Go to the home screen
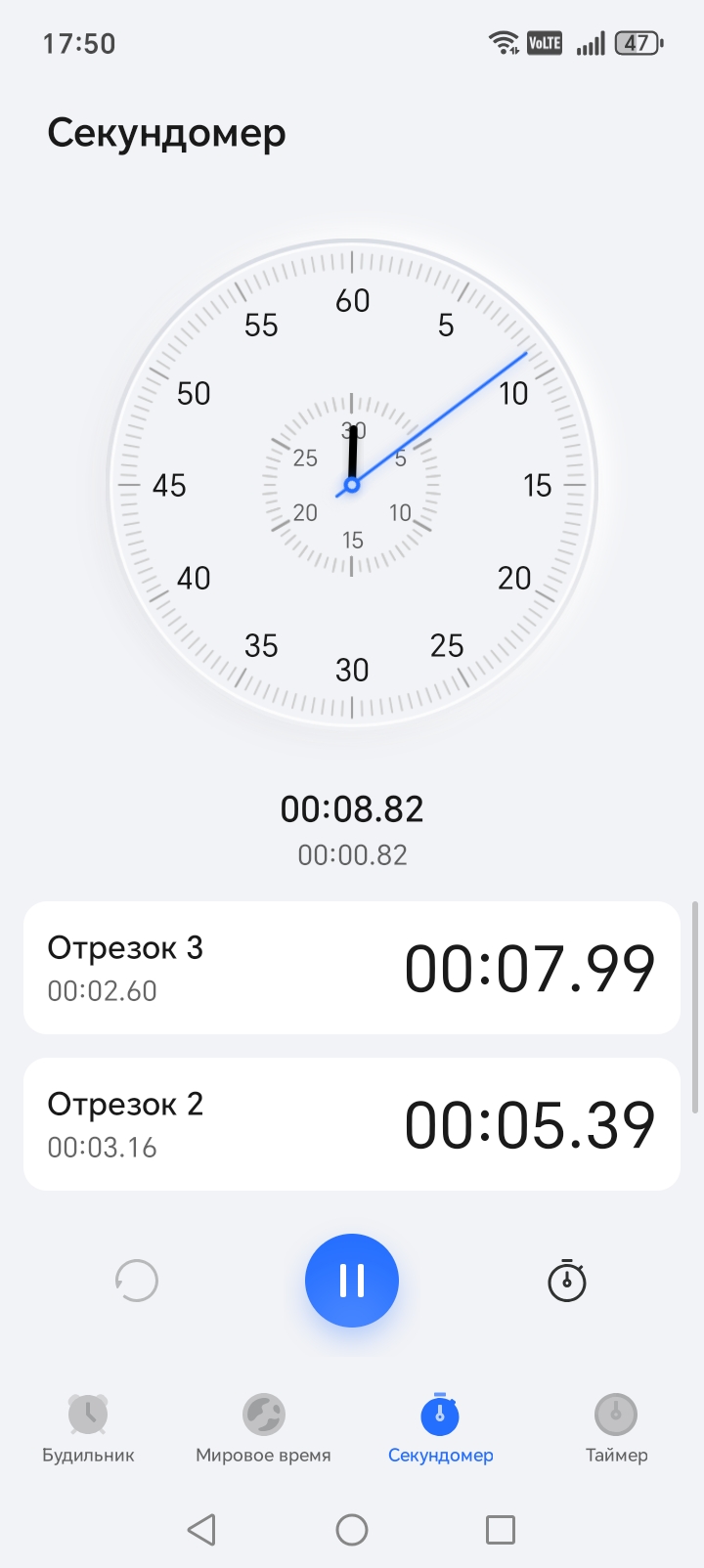The width and height of the screenshot is (704, 1568). coord(352,1530)
